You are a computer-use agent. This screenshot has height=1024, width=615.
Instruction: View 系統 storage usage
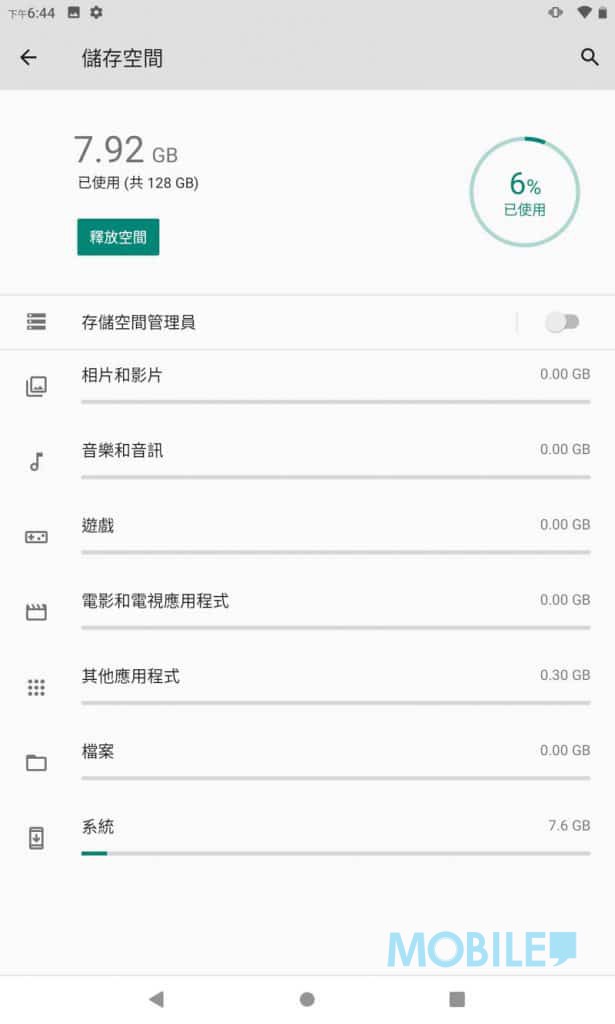click(308, 837)
